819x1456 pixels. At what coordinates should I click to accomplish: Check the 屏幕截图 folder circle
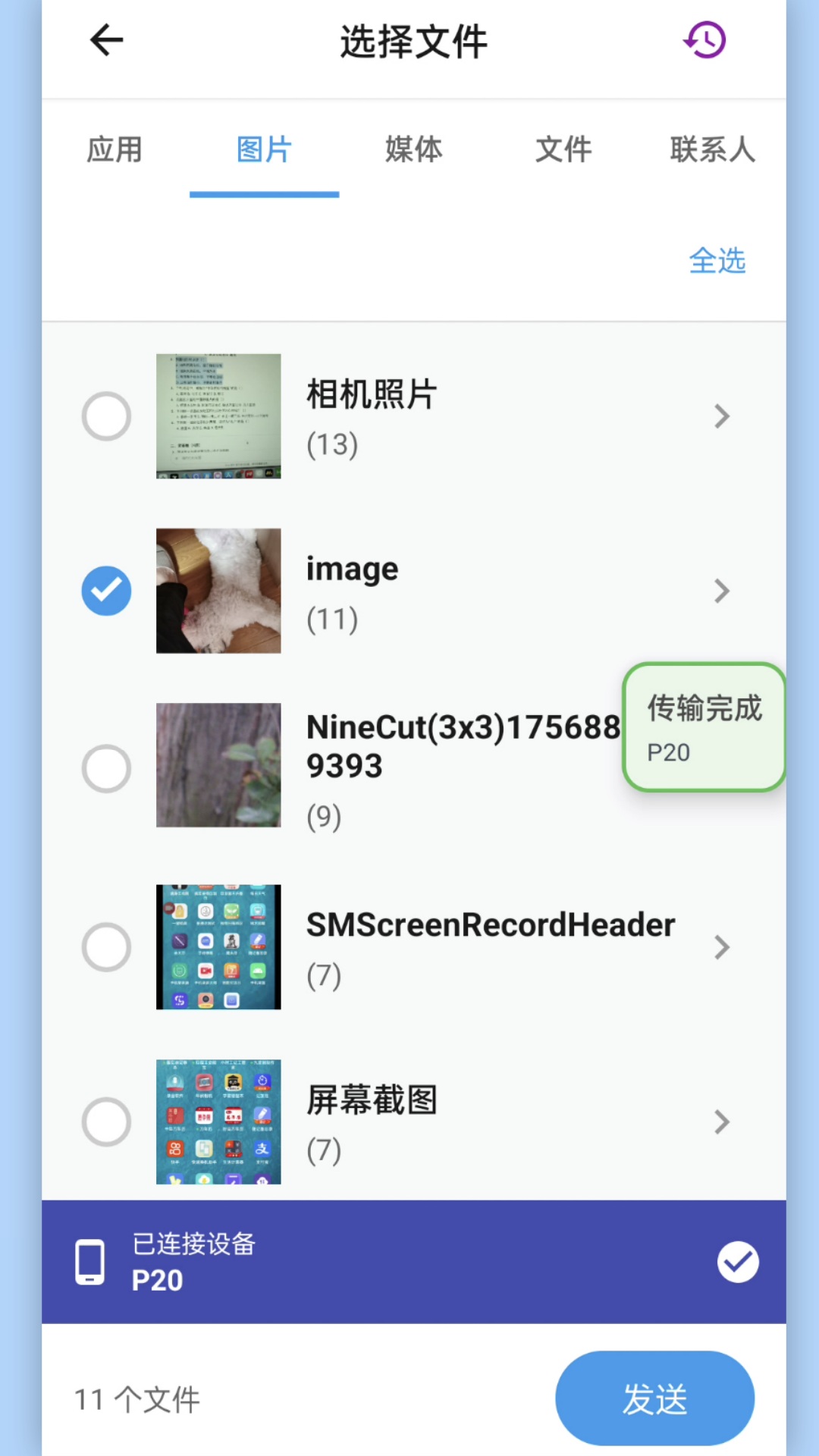[x=106, y=1122]
